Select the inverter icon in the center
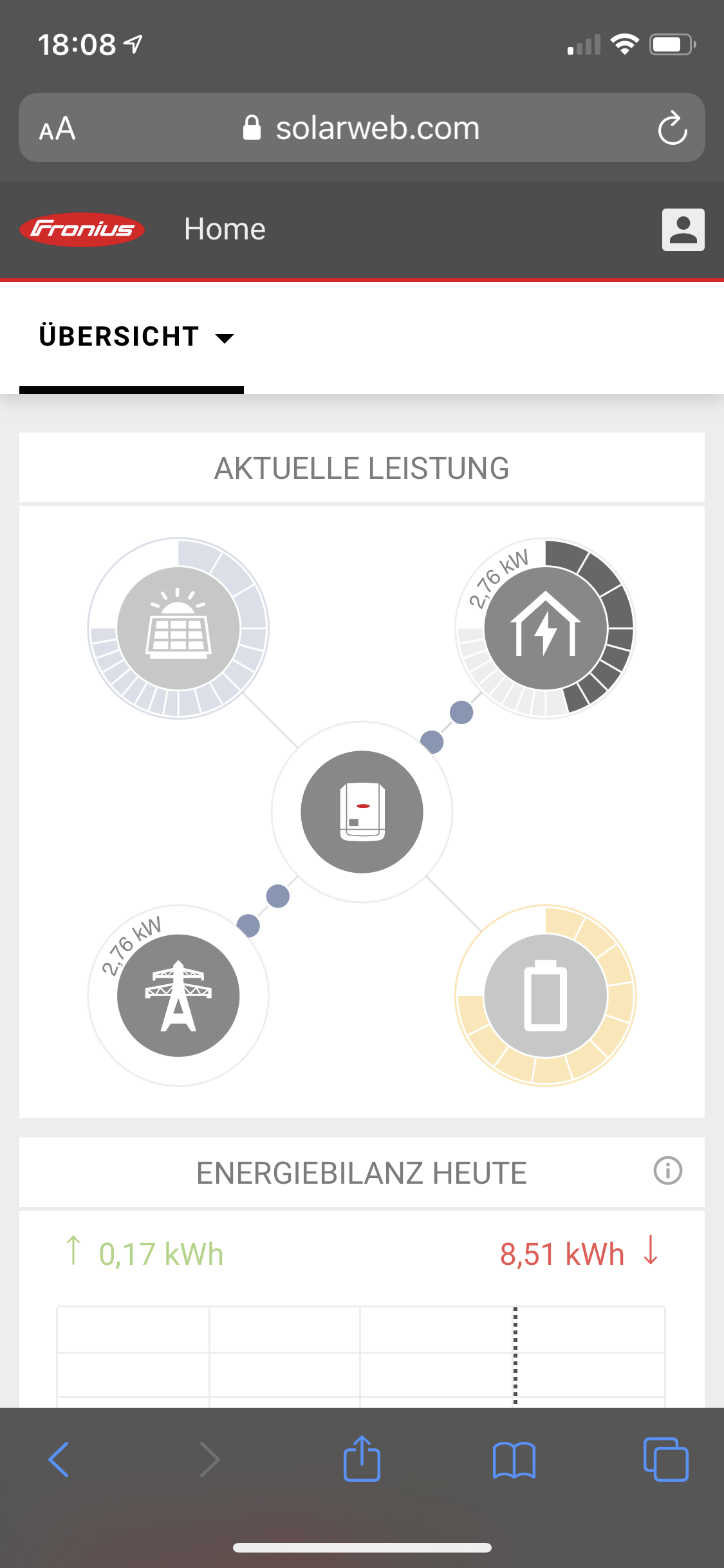 362,812
